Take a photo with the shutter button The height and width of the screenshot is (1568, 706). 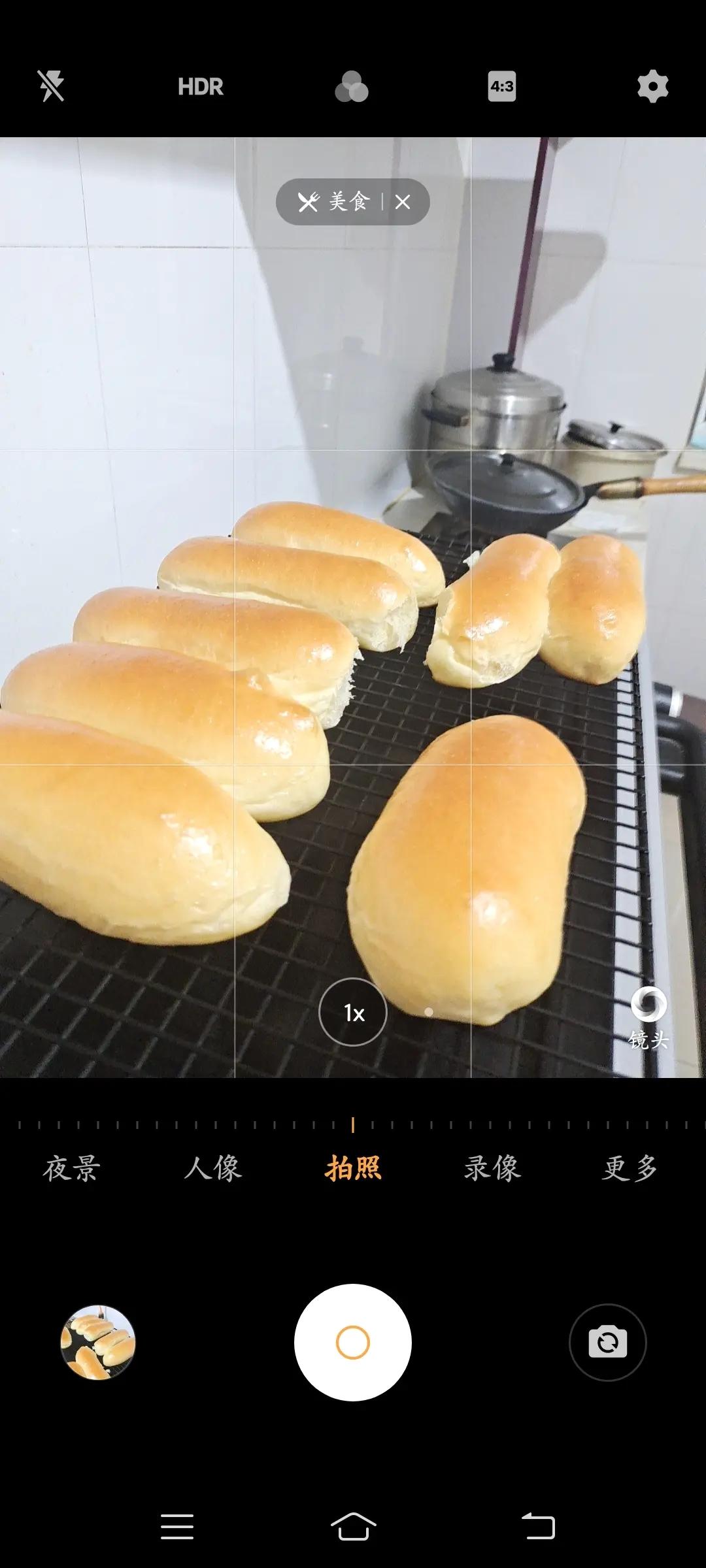(353, 1343)
